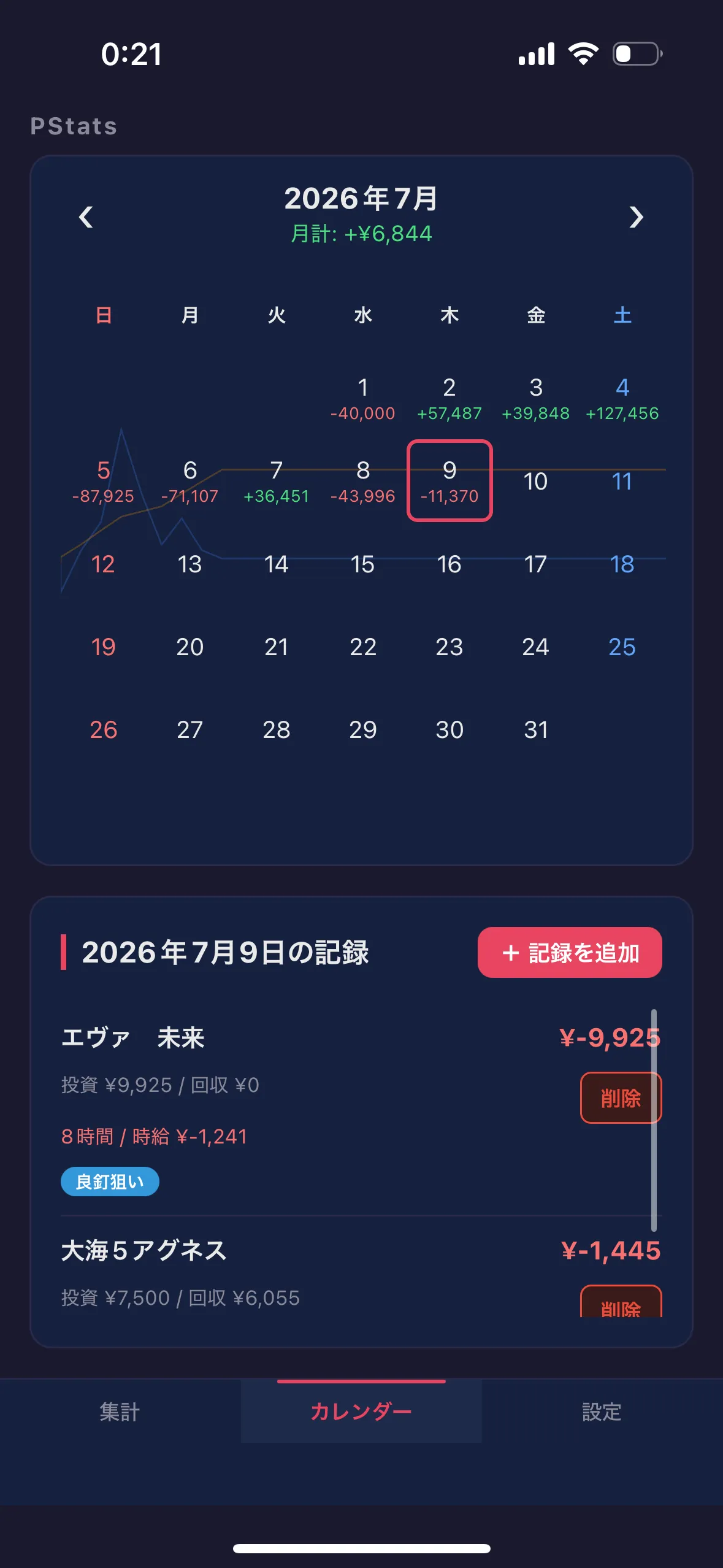
Task: Delete the エヴァ 未来 record
Action: click(621, 1098)
